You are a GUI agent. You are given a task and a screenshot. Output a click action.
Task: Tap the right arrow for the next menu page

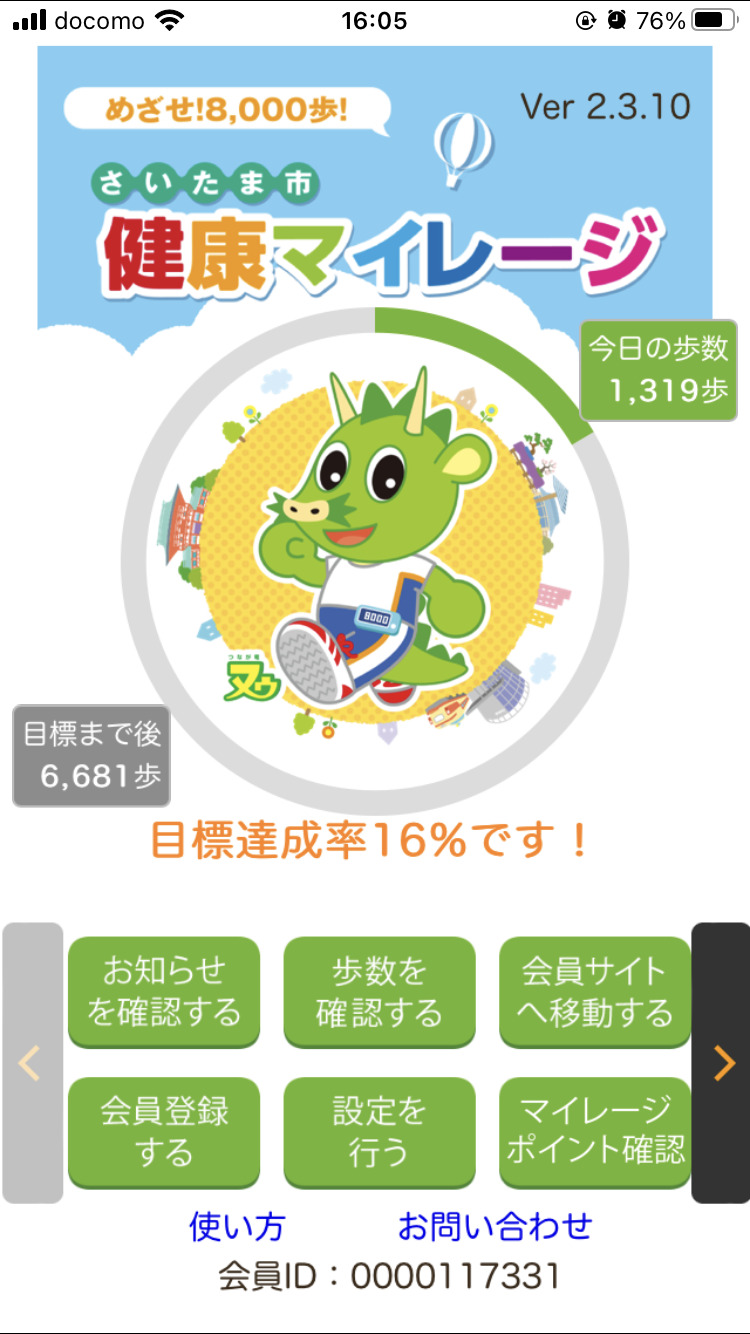point(721,1063)
